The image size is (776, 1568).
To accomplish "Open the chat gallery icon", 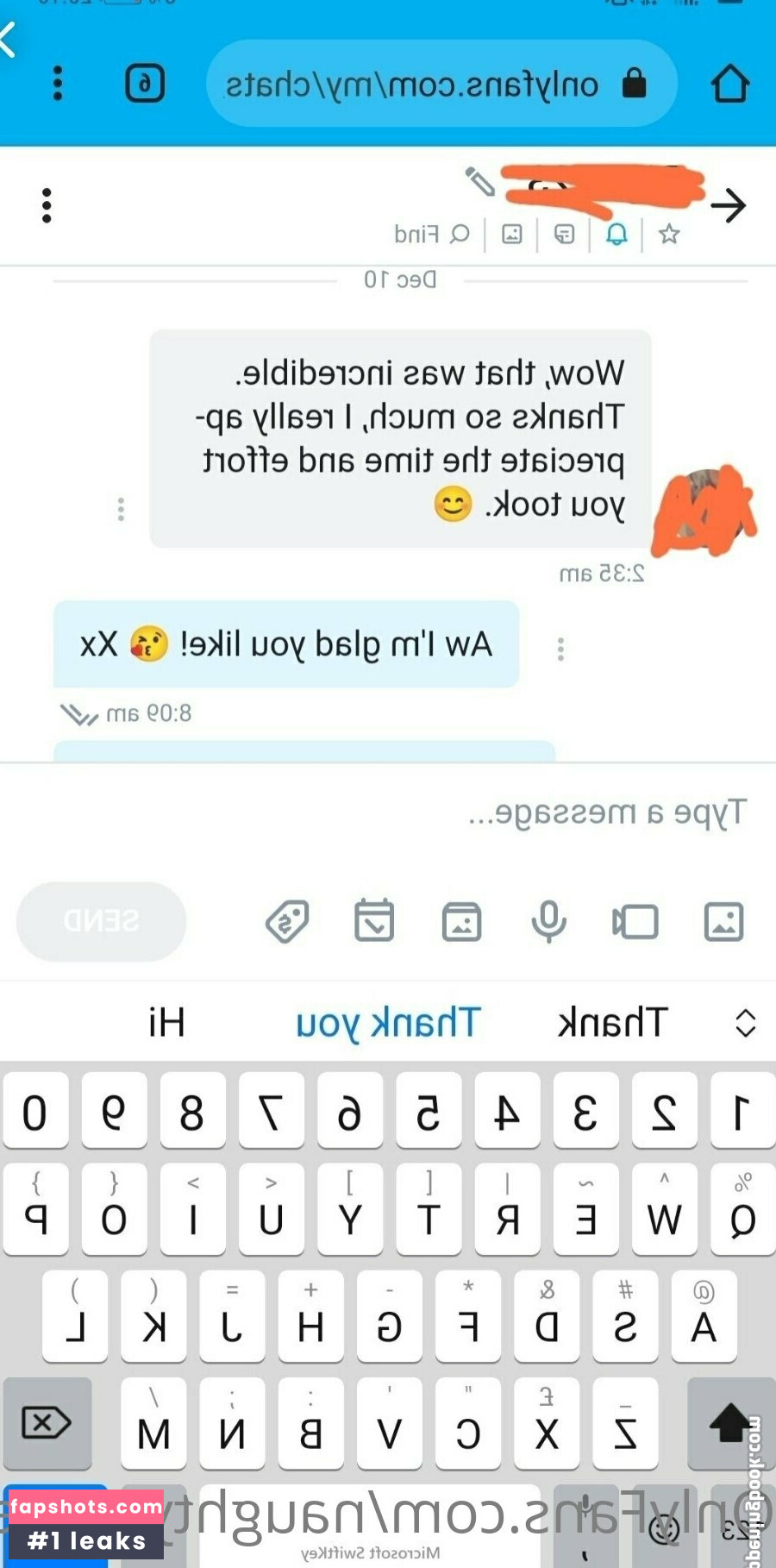I will tap(512, 234).
